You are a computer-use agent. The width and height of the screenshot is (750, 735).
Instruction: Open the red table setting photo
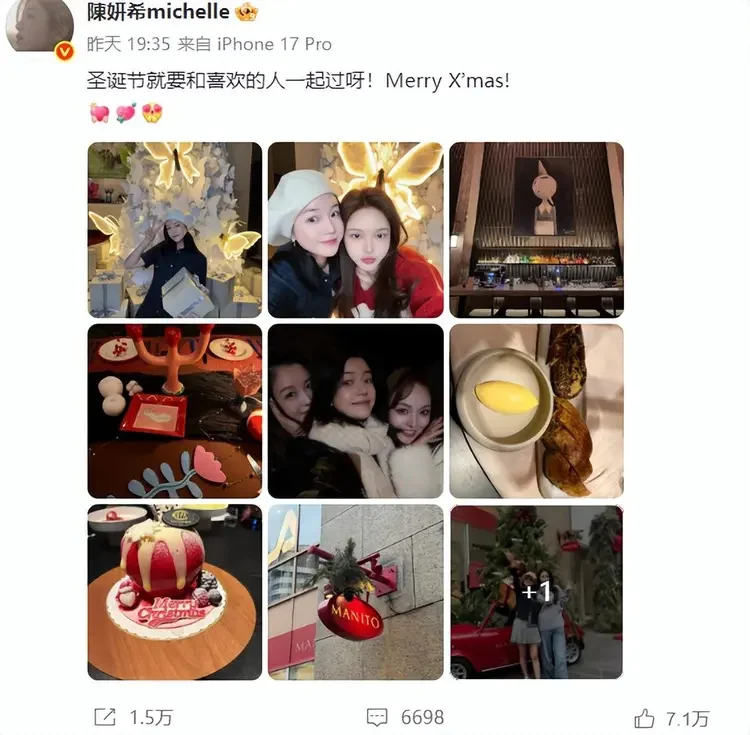pos(175,410)
